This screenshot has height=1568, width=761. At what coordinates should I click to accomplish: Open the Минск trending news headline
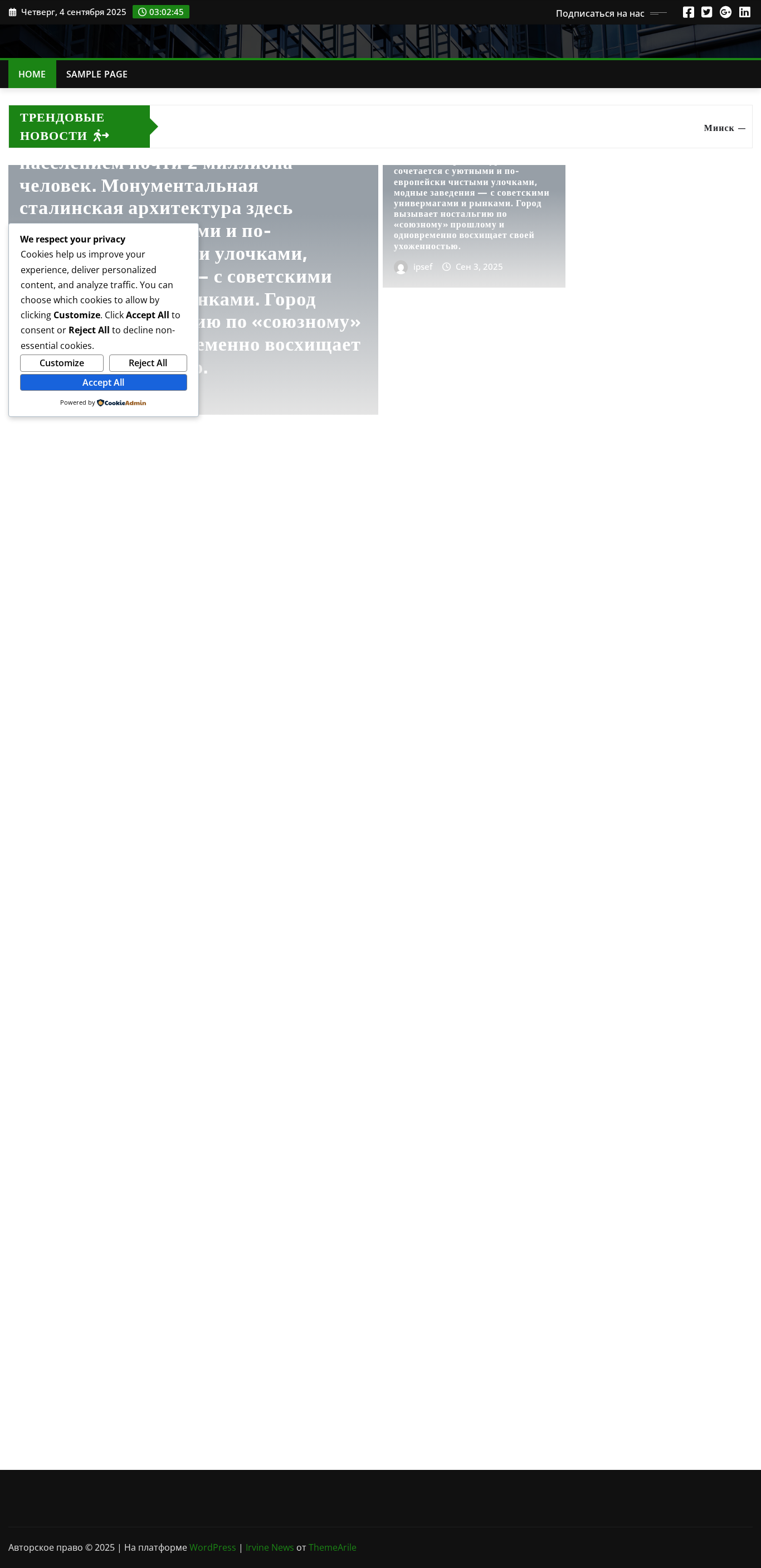point(724,128)
